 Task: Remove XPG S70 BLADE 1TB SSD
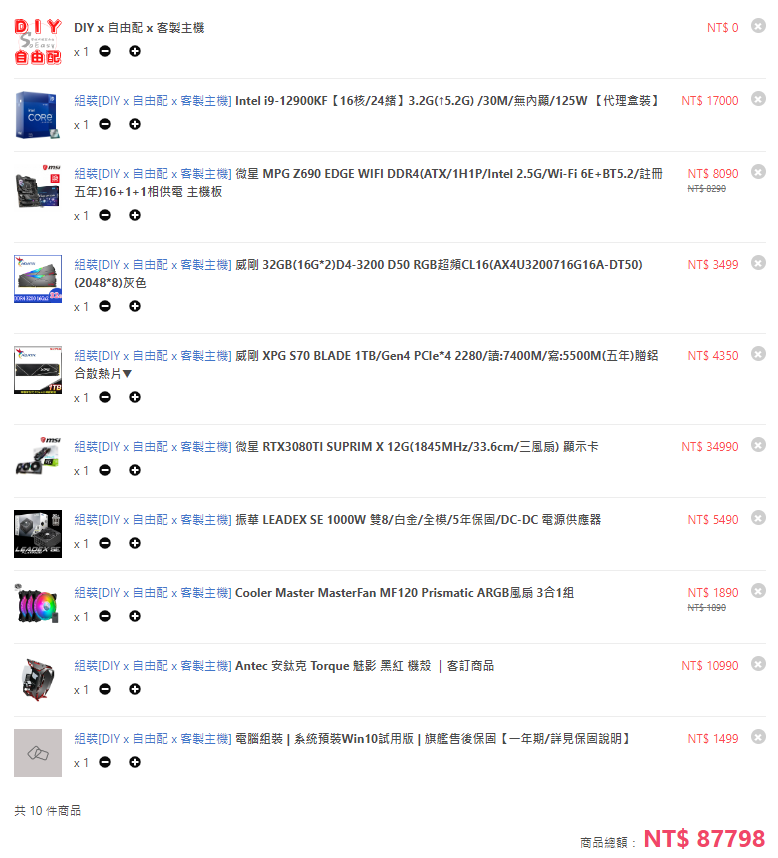[x=758, y=354]
